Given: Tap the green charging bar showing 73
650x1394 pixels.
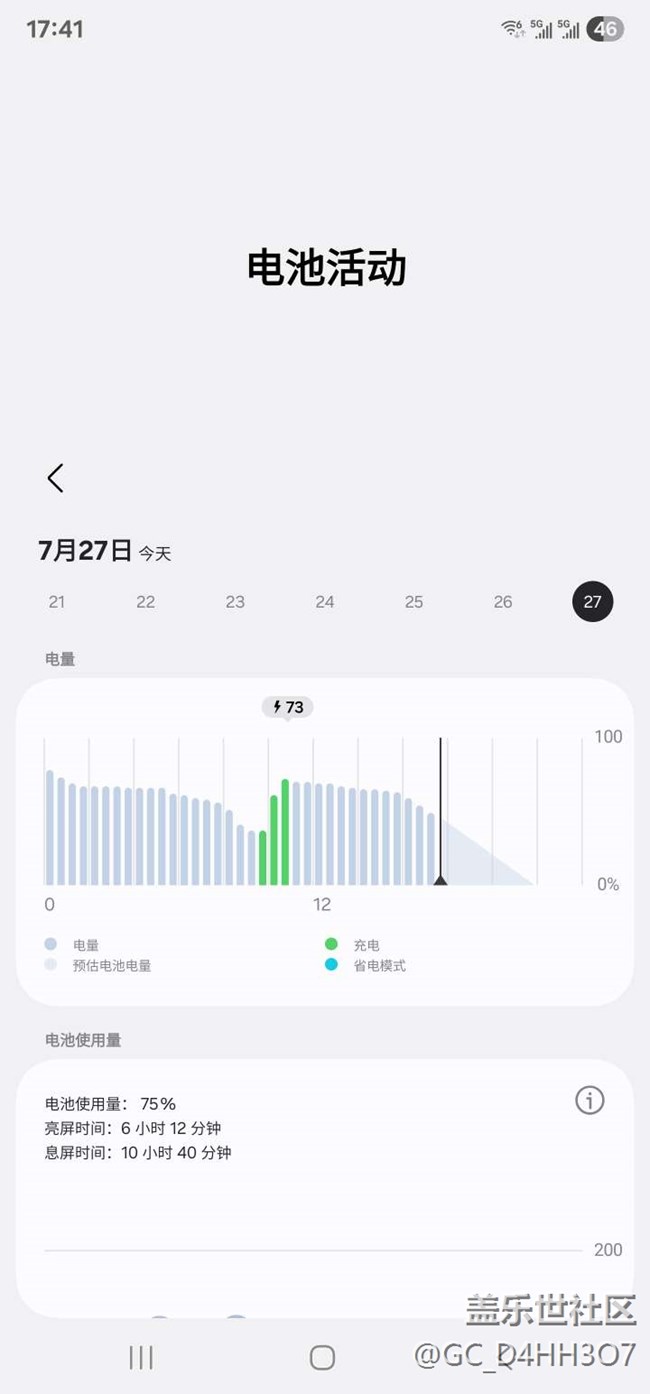Looking at the screenshot, I should point(286,832).
